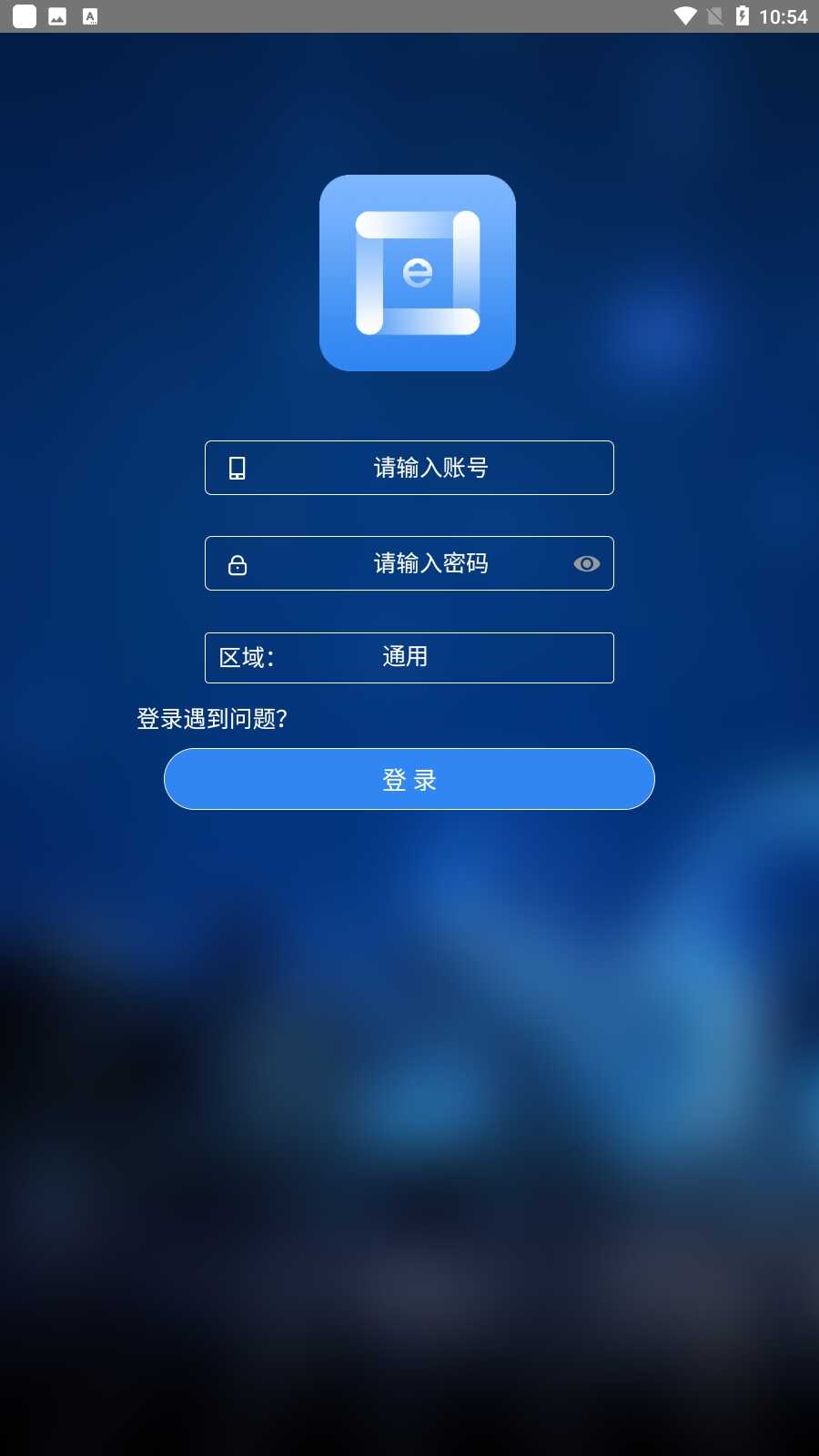Toggle password visibility eye icon
This screenshot has width=819, height=1456.
click(x=586, y=563)
